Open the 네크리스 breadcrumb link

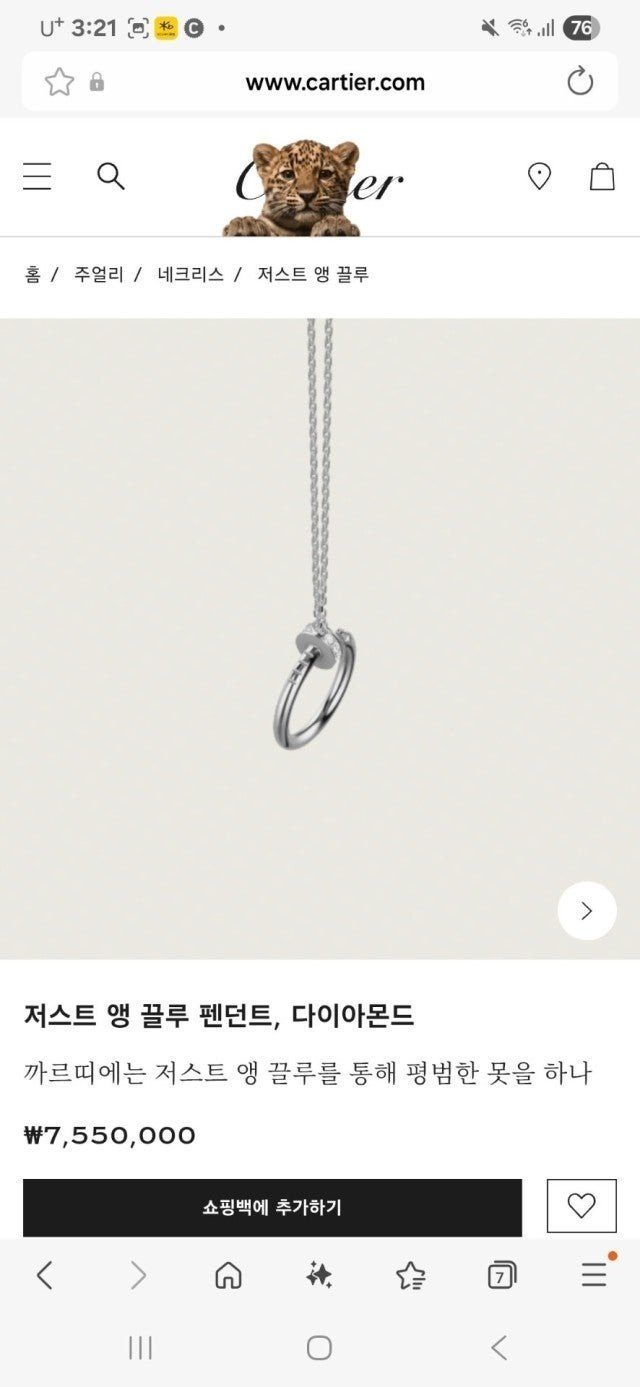click(x=190, y=274)
